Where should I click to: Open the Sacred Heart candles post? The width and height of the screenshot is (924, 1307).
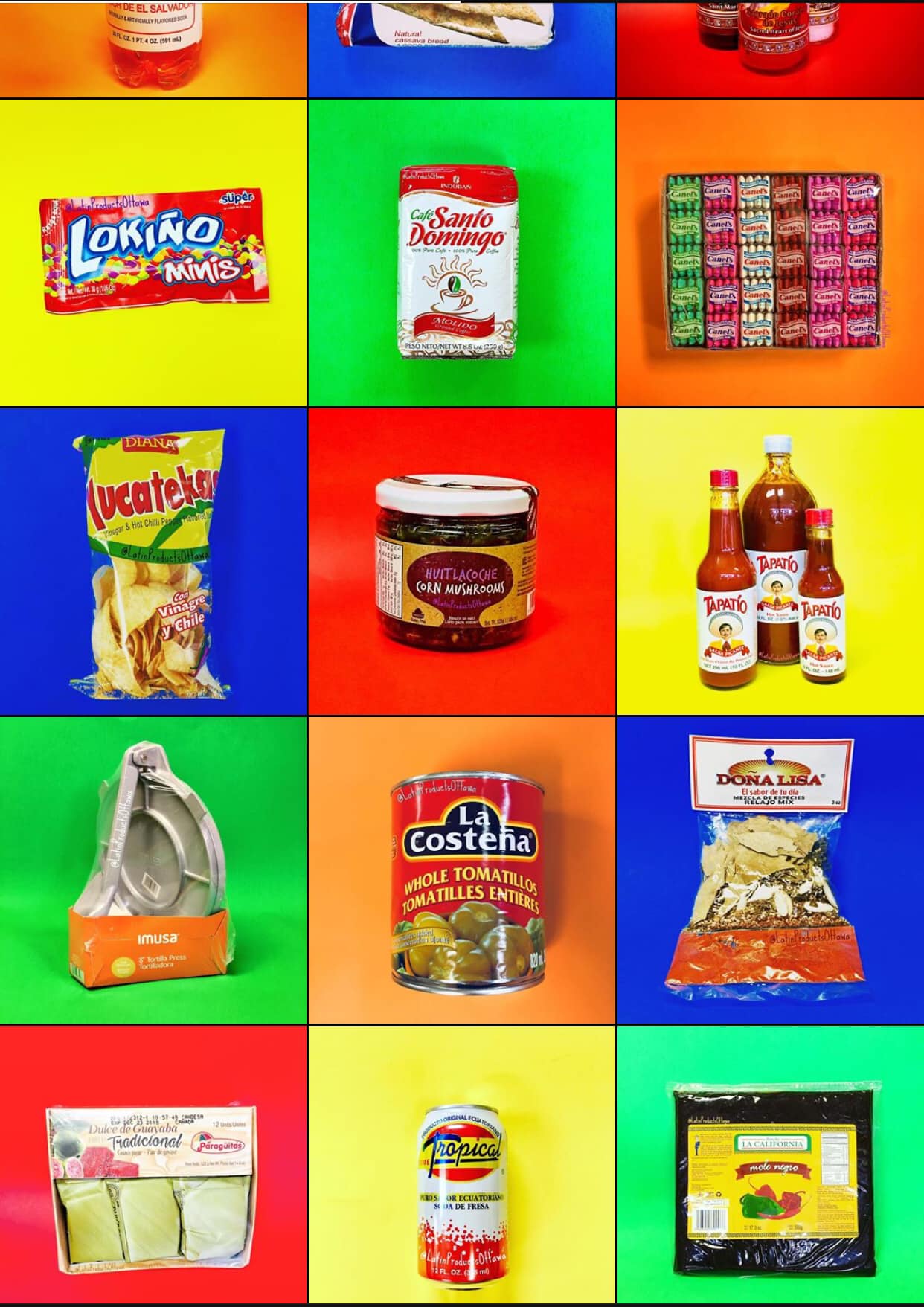pyautogui.click(x=771, y=48)
